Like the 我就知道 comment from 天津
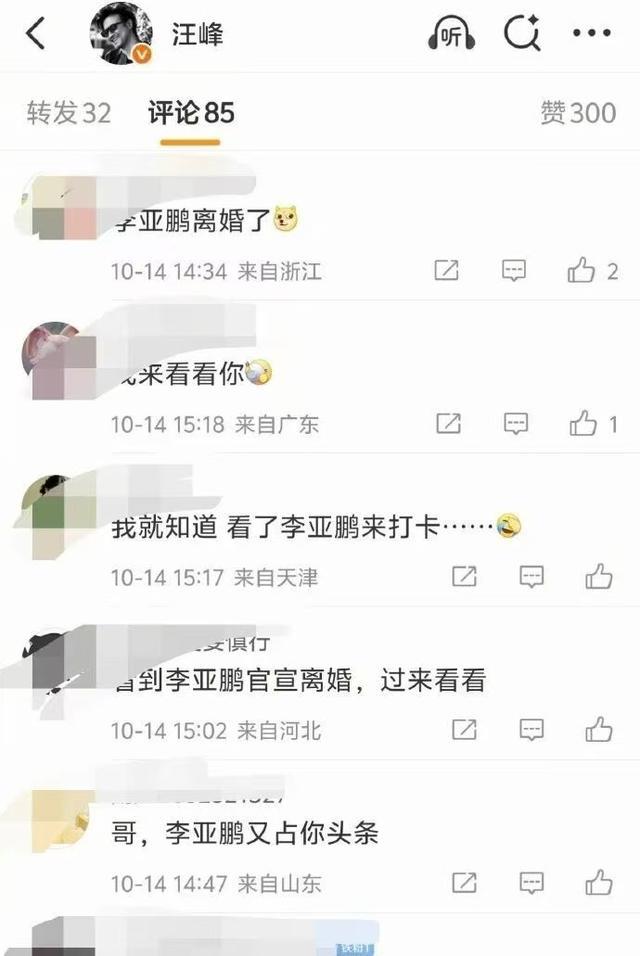 598,576
